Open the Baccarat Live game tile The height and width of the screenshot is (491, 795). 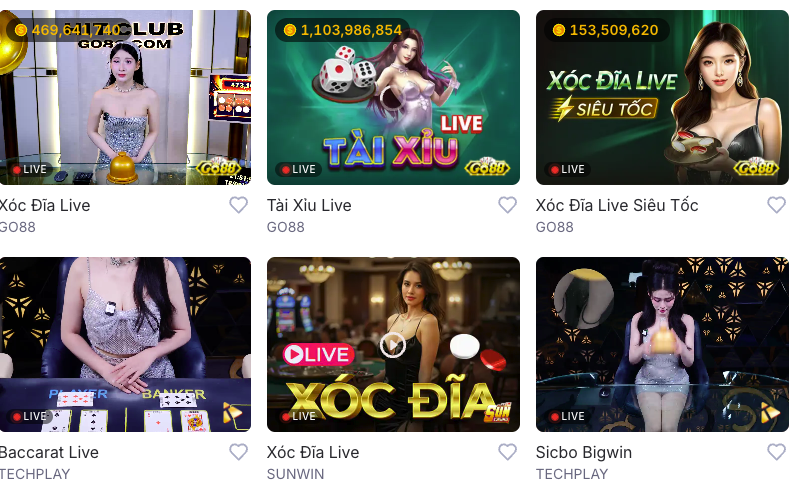pyautogui.click(x=125, y=344)
